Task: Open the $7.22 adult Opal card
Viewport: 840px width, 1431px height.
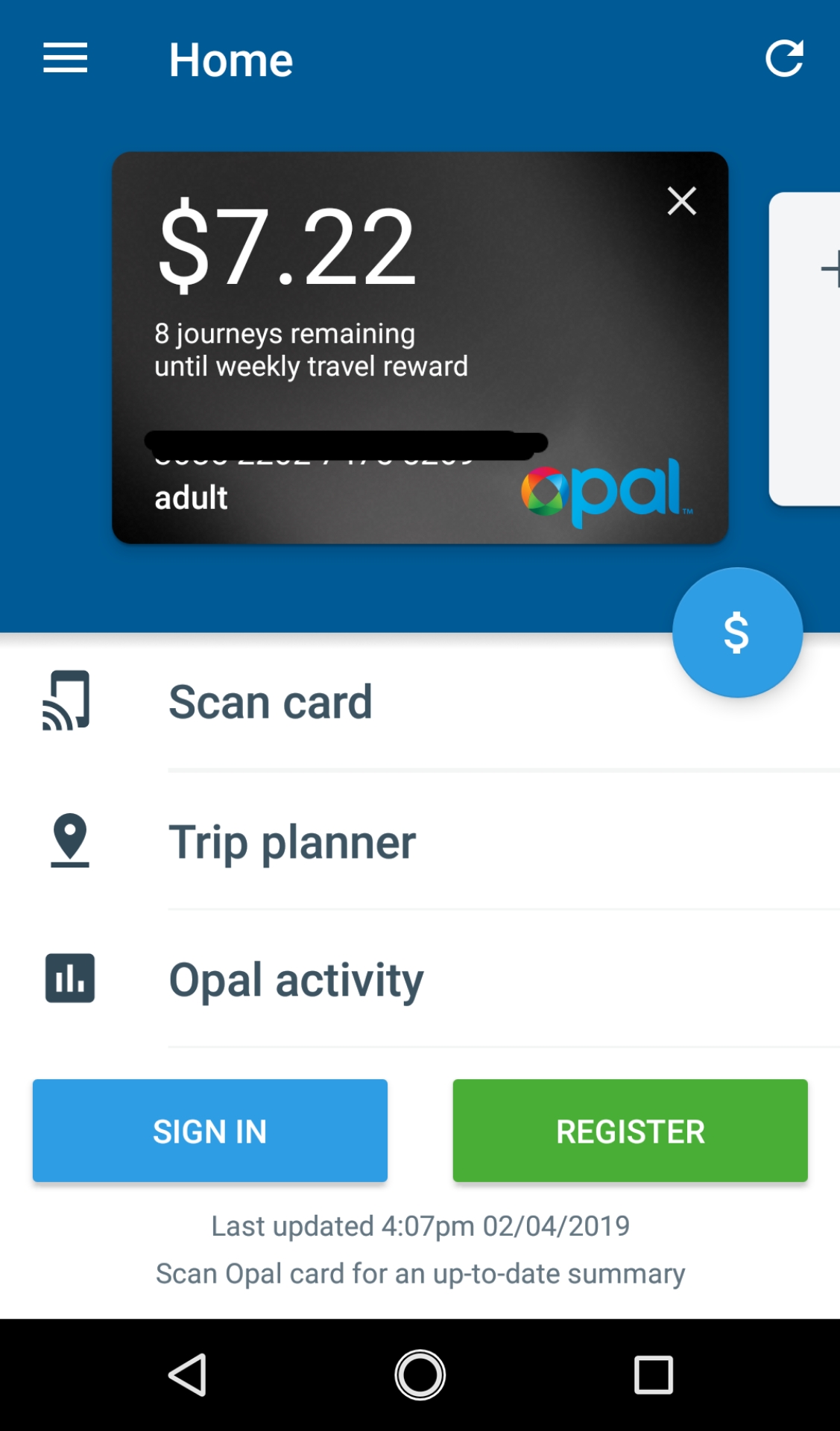Action: tap(420, 347)
